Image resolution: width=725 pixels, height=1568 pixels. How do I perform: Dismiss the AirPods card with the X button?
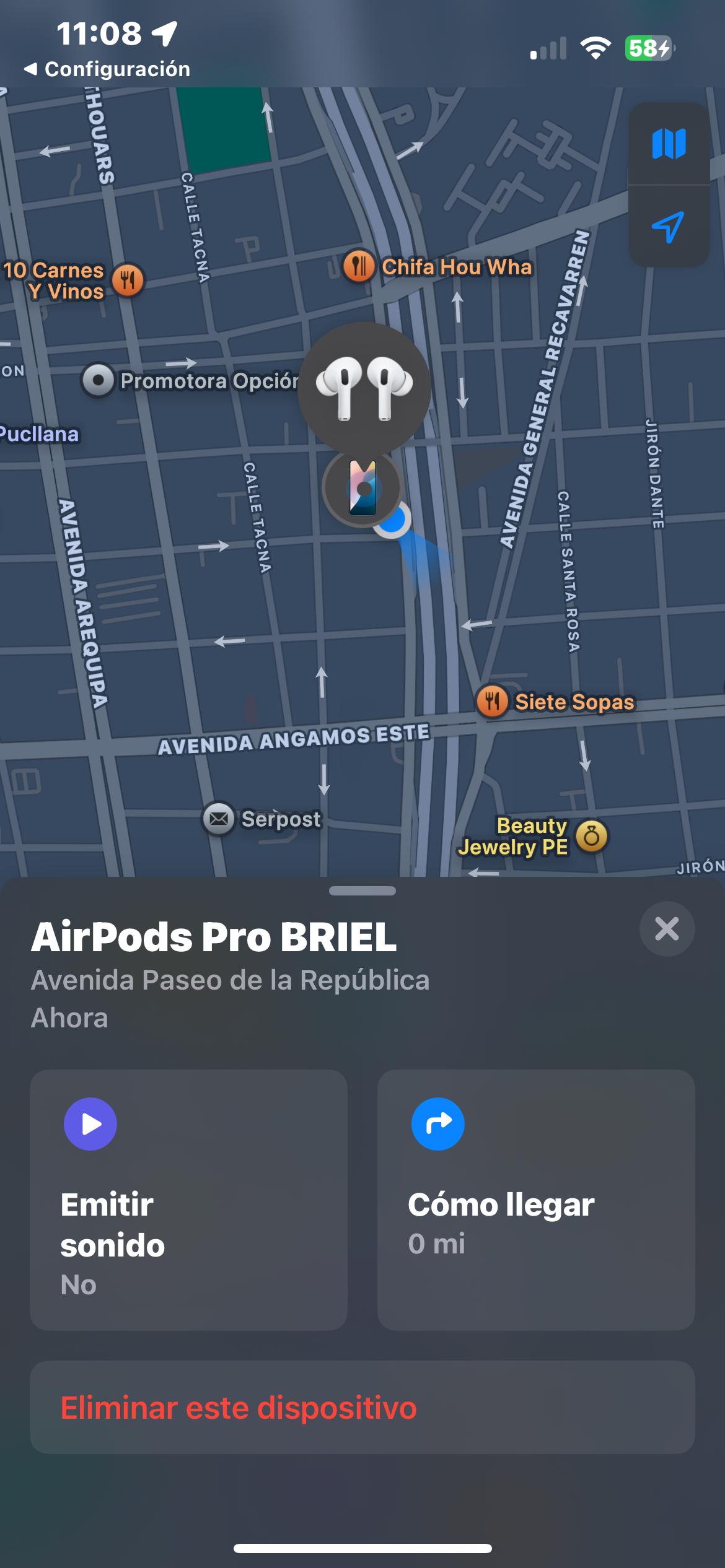(x=667, y=928)
